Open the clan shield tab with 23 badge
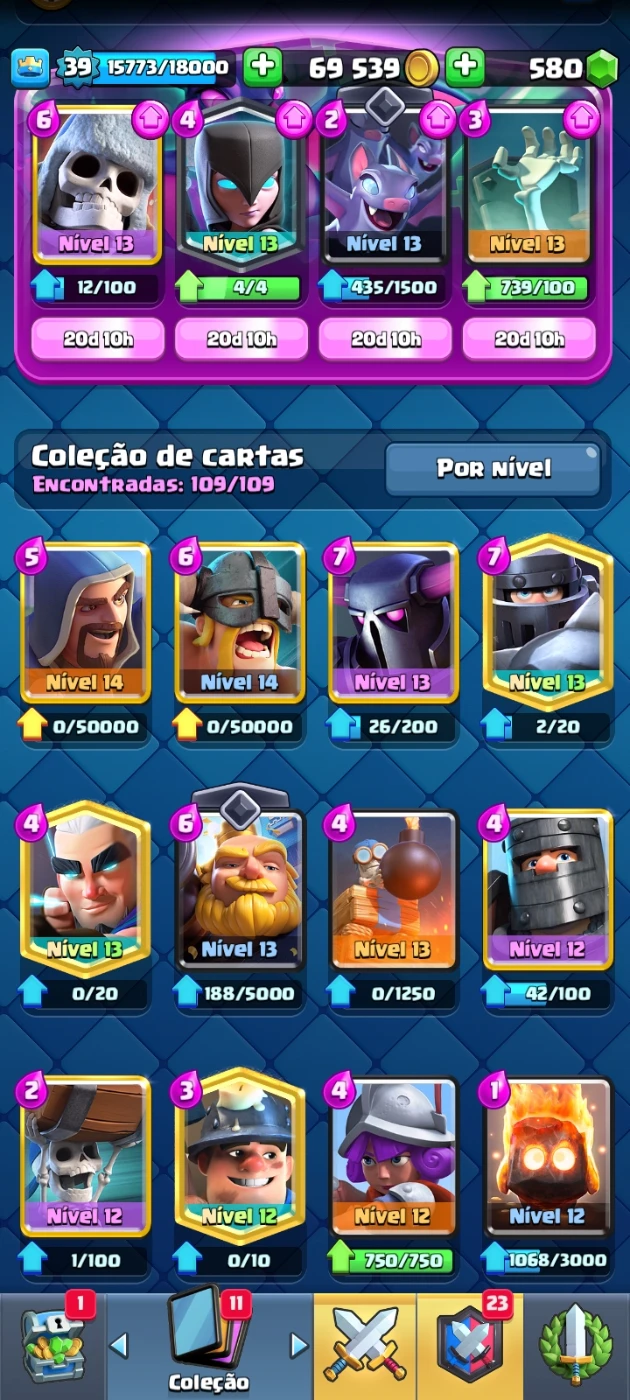 pos(468,1345)
